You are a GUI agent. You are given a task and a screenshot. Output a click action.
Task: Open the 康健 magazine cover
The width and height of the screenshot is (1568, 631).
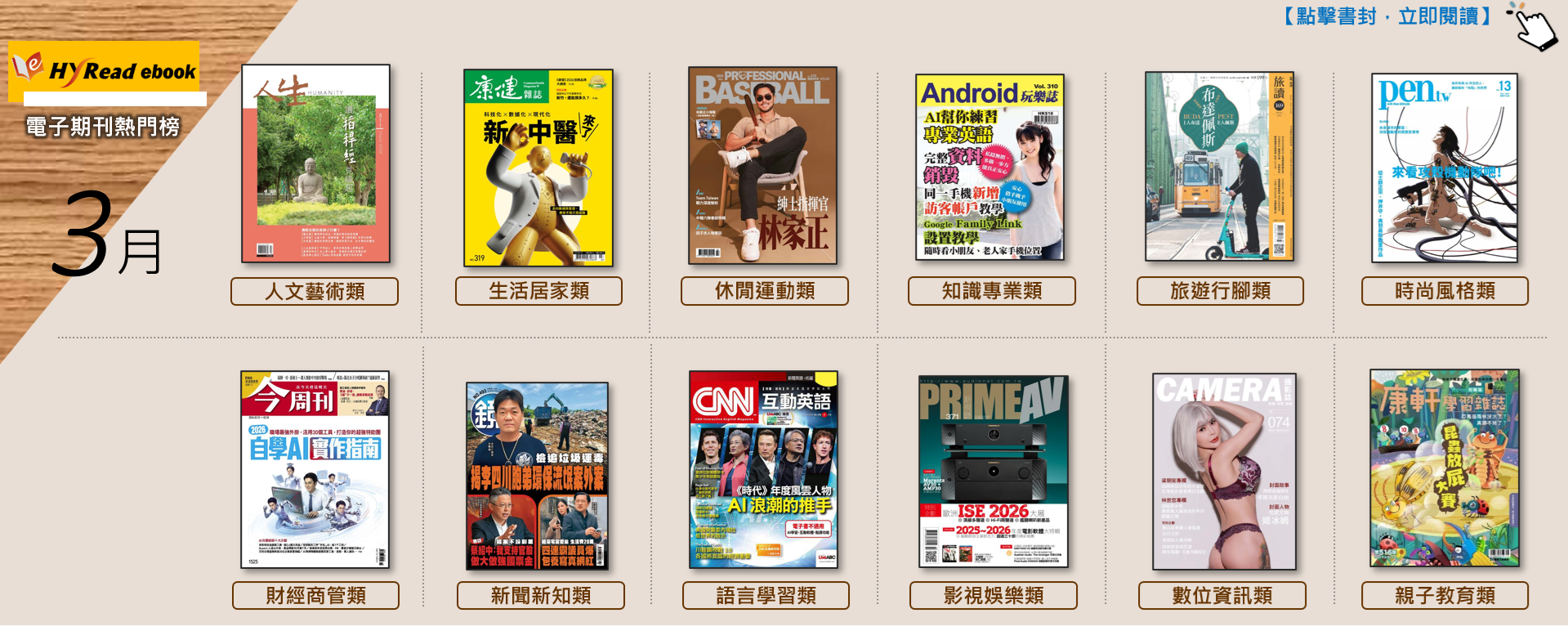click(538, 168)
